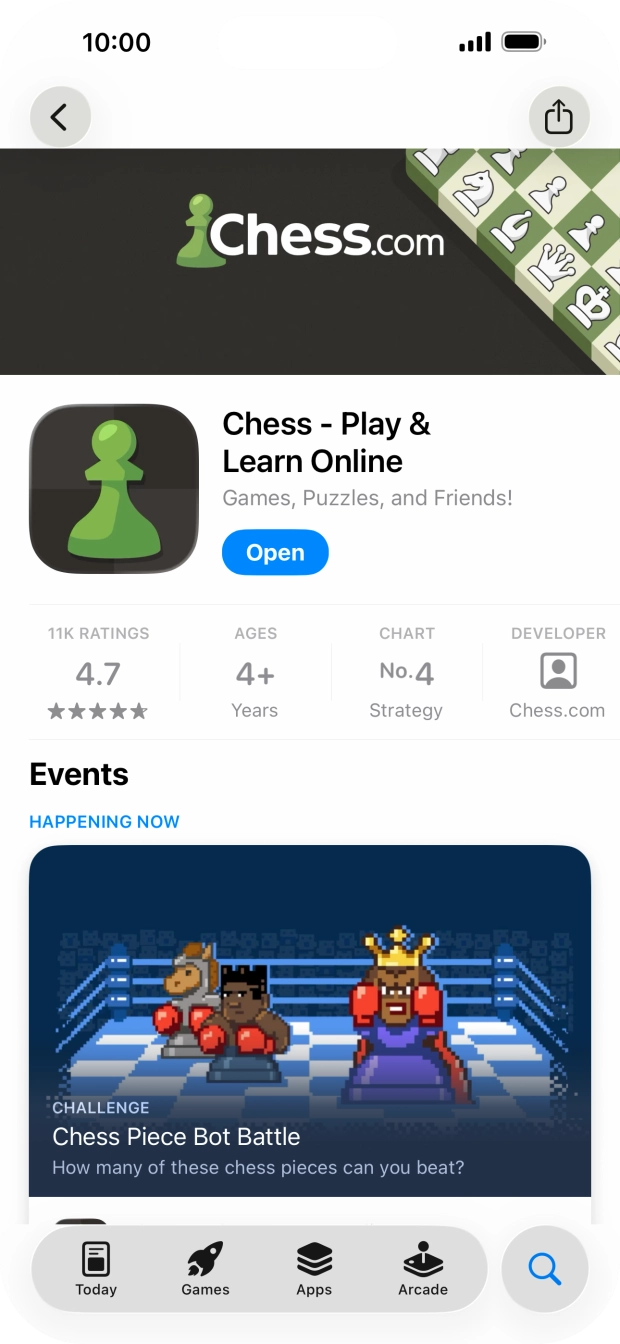View the No. 4 Strategy chart
The width and height of the screenshot is (620, 1344).
[x=406, y=672]
